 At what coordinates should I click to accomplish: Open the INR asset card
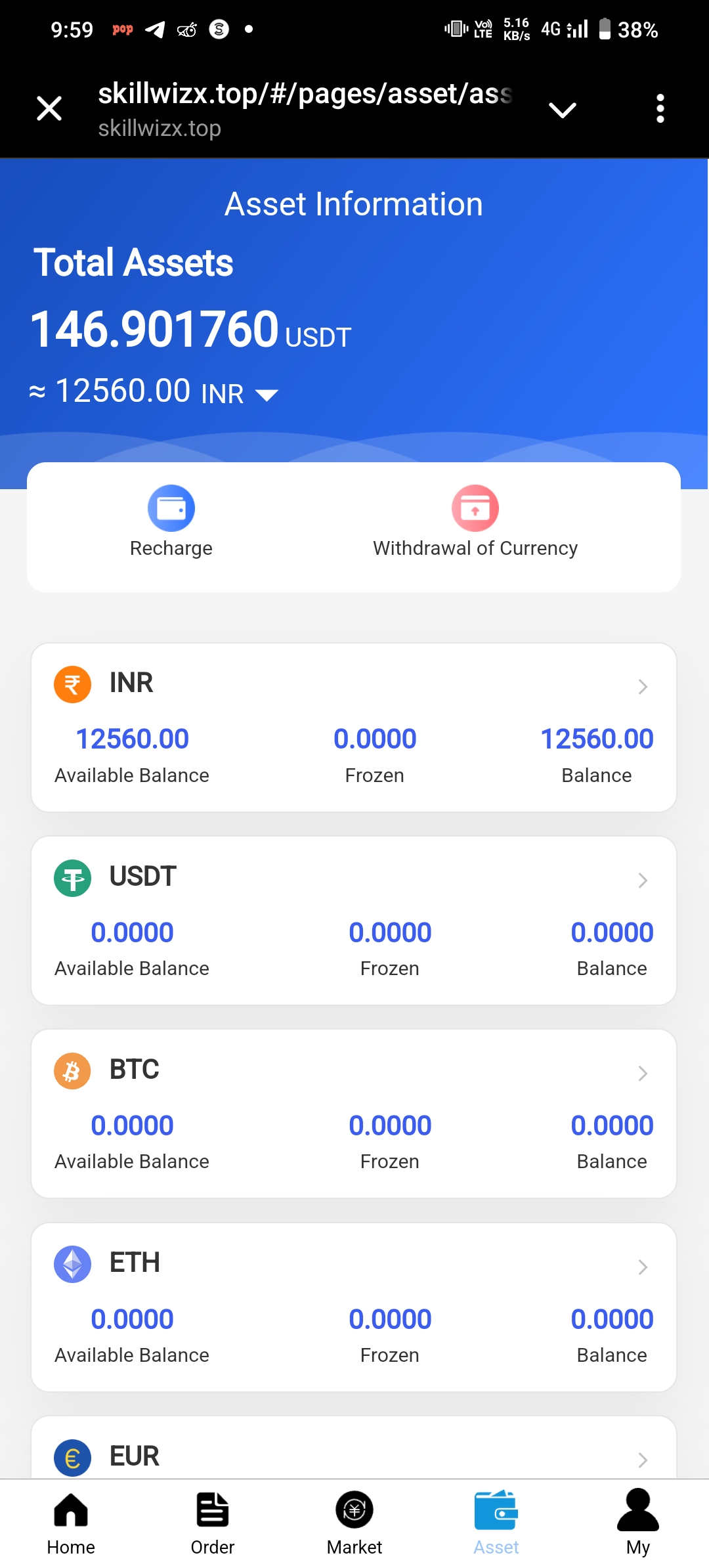(x=354, y=727)
